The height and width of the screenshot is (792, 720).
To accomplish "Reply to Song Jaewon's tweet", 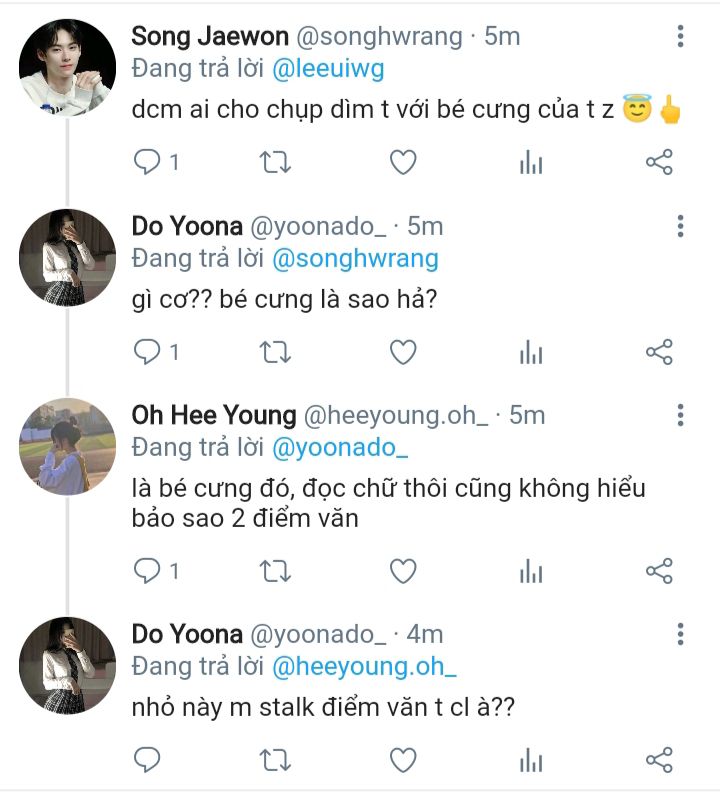I will 148,162.
